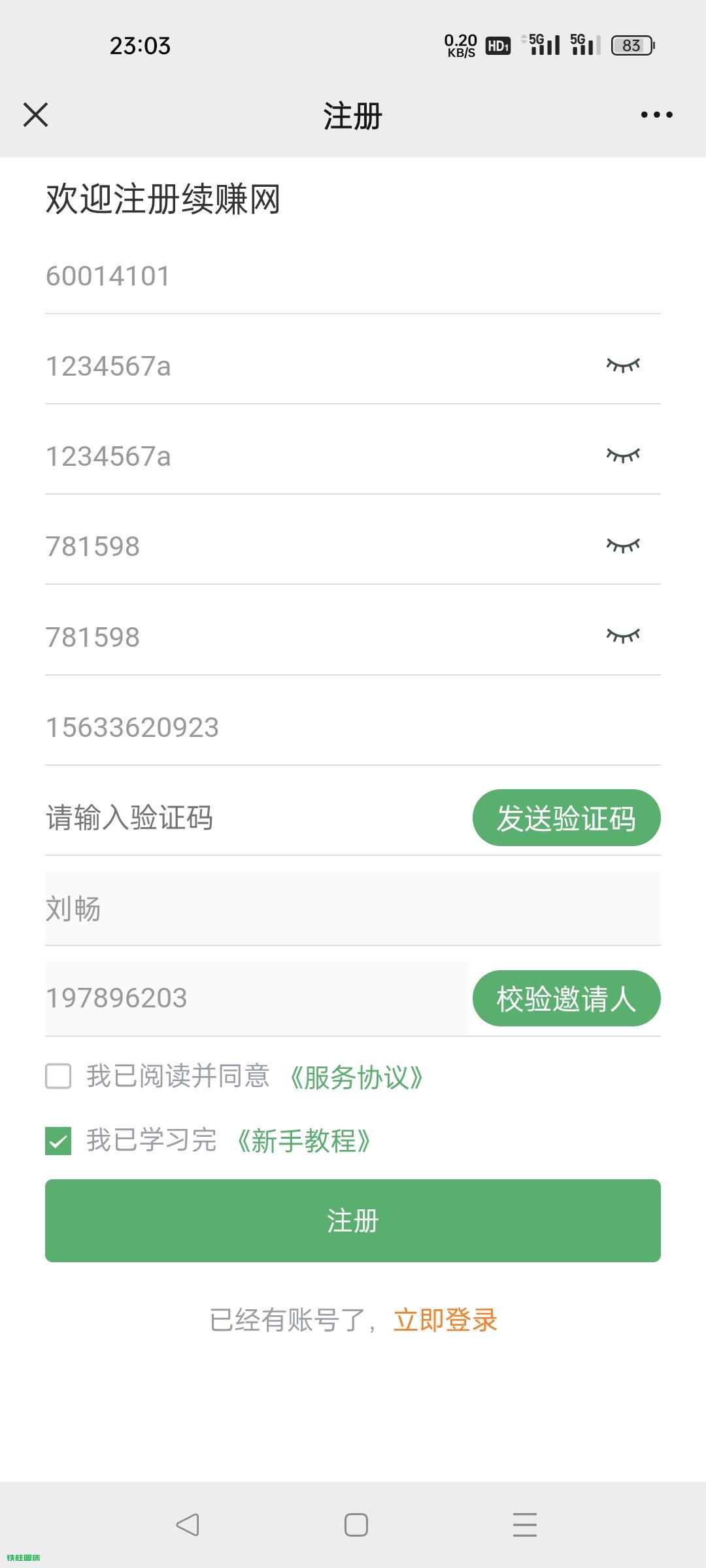
Task: Check the 我已阅读并同意 checkbox
Action: pos(58,1076)
